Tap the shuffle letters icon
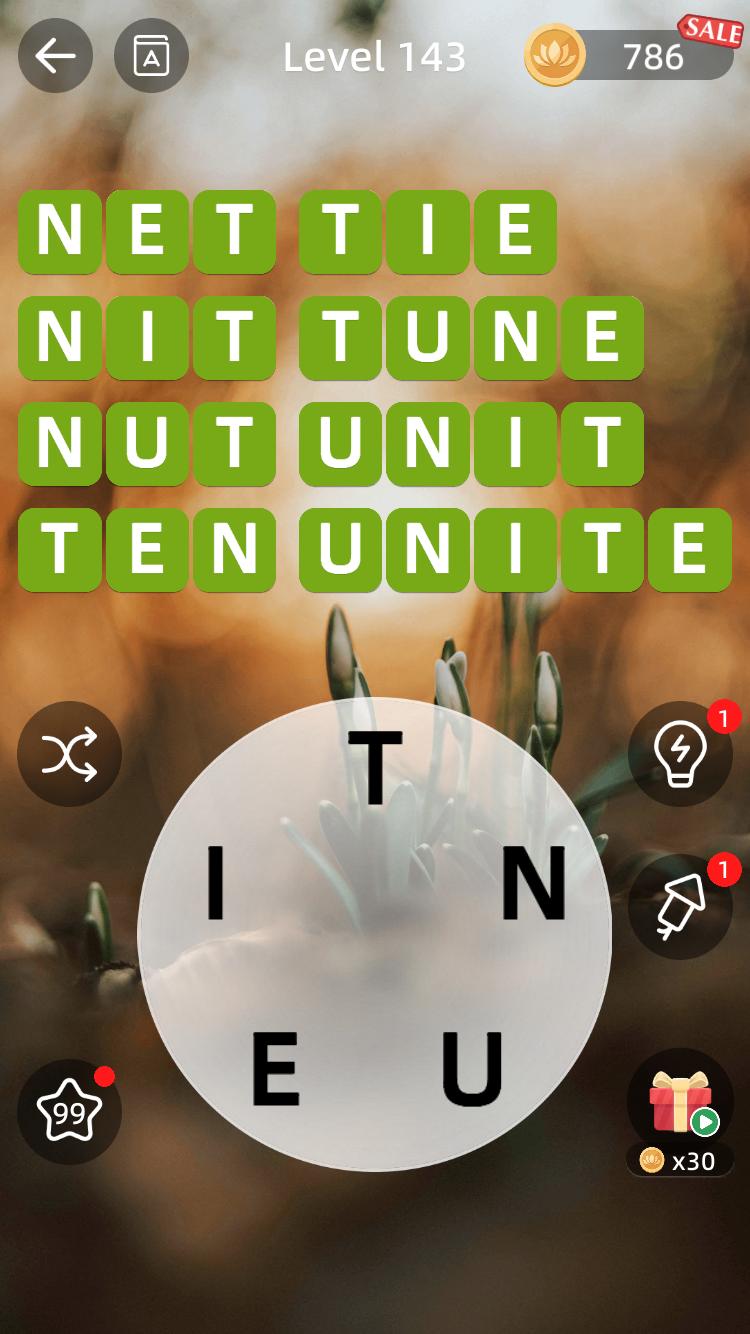This screenshot has height=1334, width=750. click(x=69, y=754)
